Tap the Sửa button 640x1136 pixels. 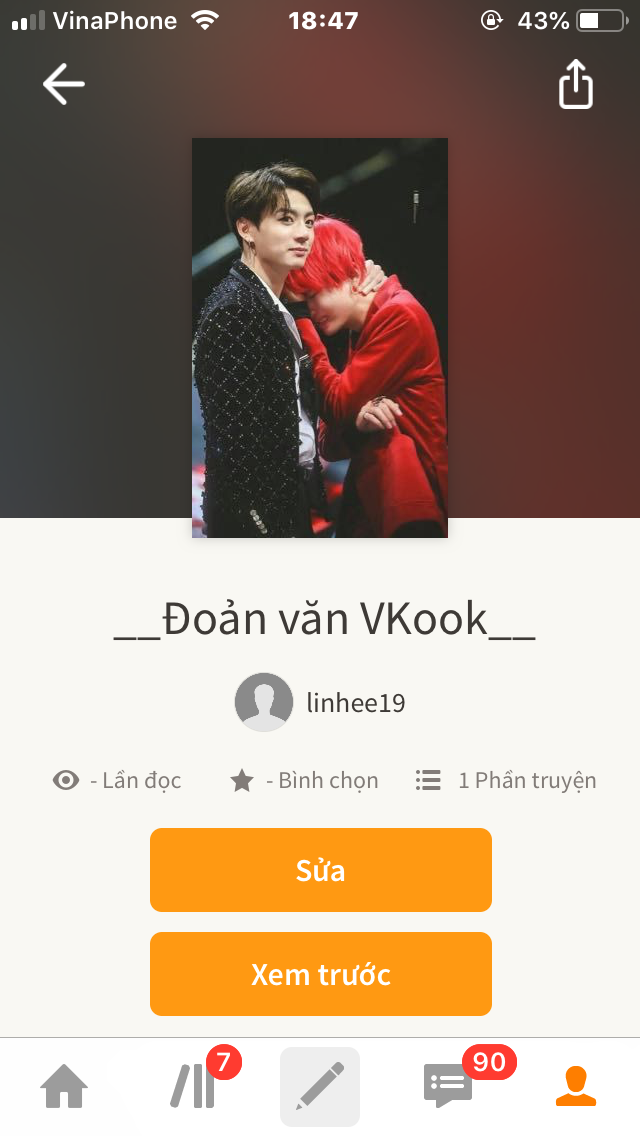pos(320,870)
